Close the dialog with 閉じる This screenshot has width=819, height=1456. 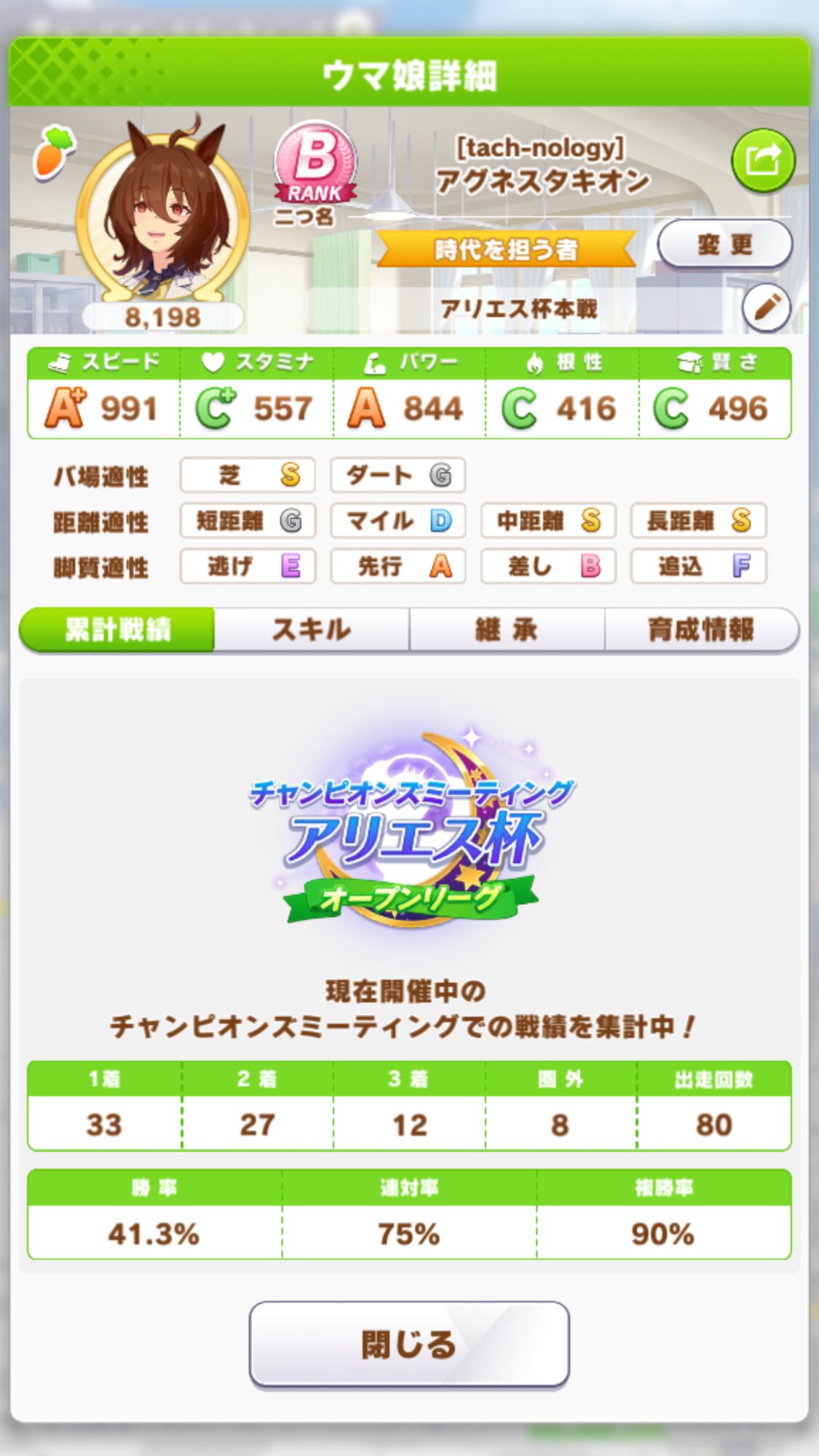coord(409,1345)
